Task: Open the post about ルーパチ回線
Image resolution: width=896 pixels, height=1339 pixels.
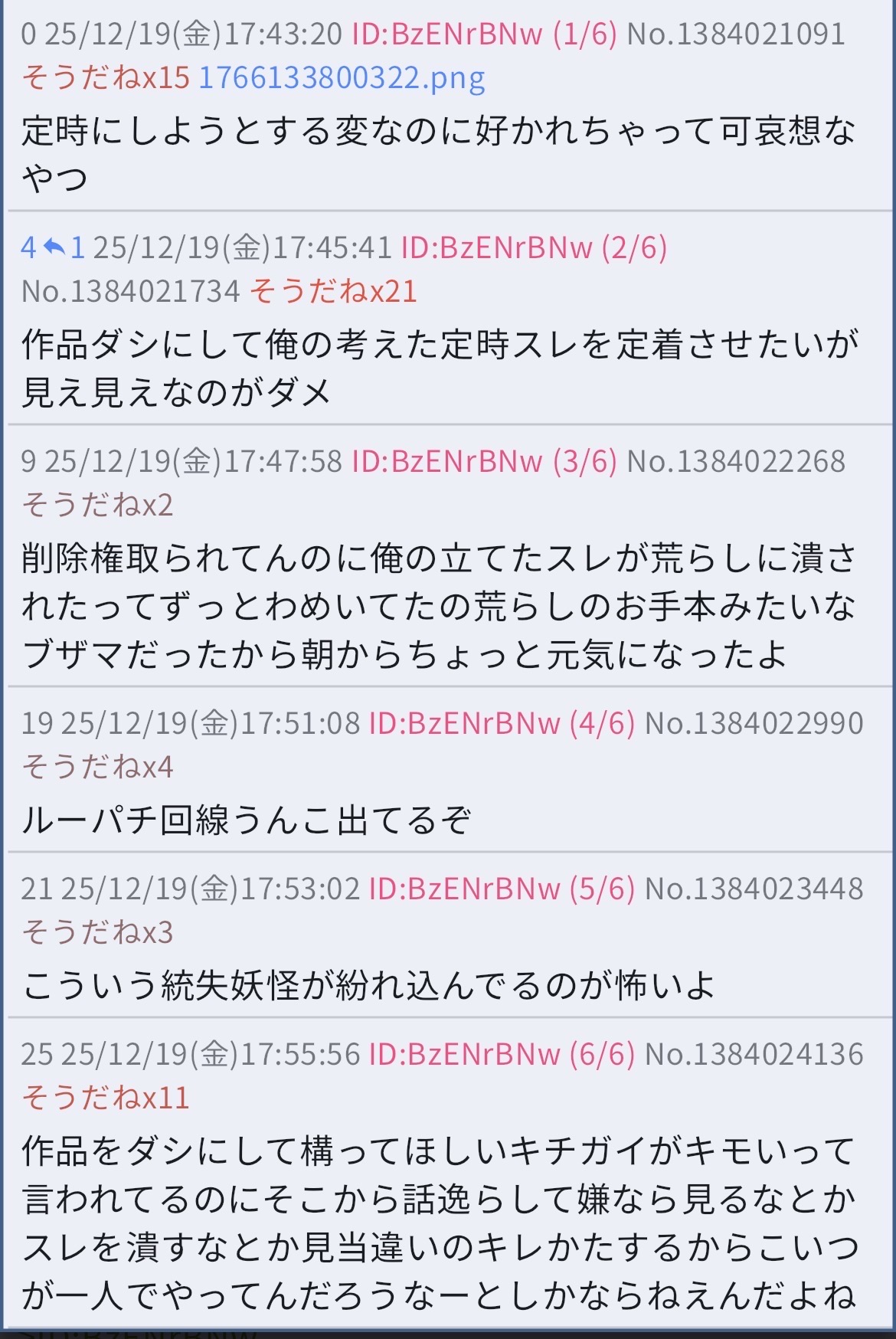Action: pyautogui.click(x=245, y=820)
